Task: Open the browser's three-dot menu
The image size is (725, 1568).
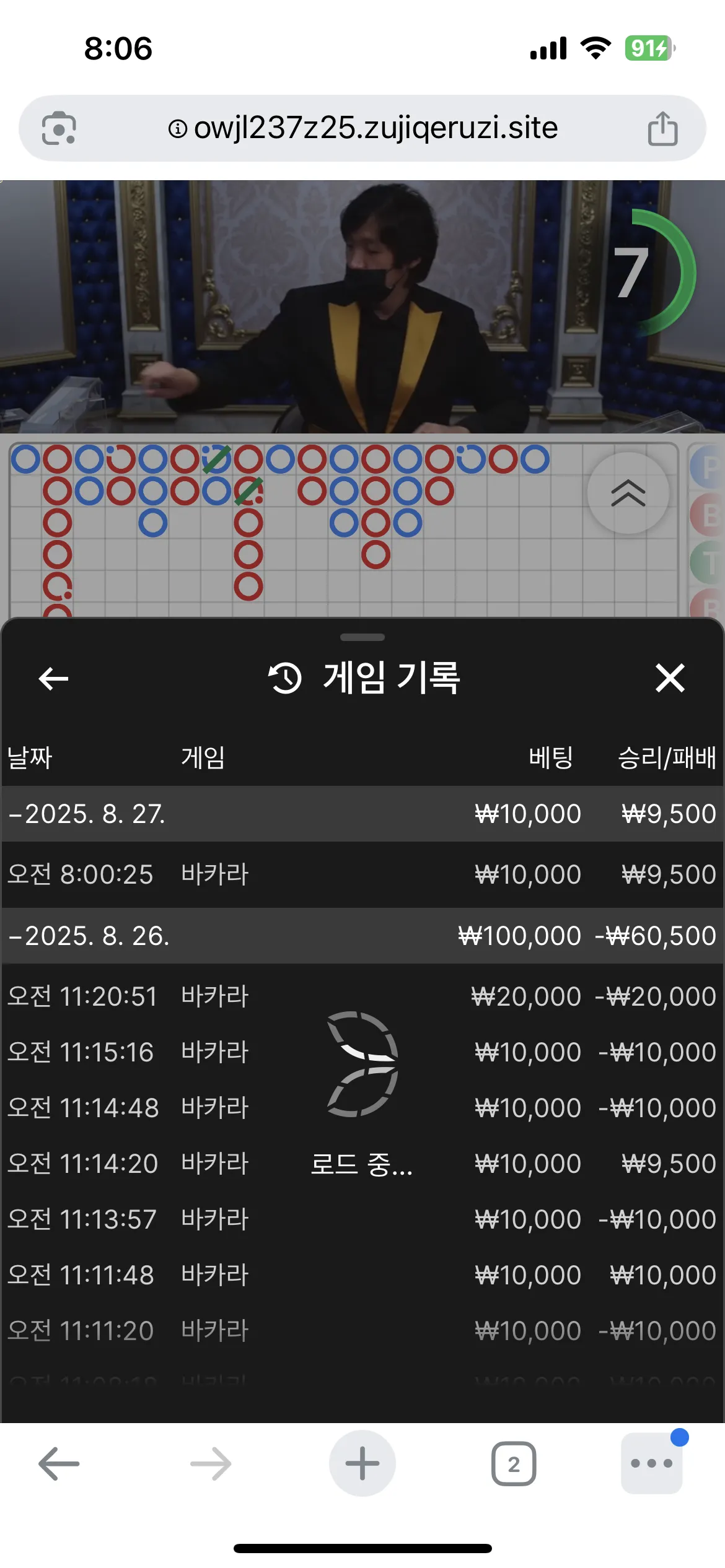Action: pyautogui.click(x=652, y=1463)
